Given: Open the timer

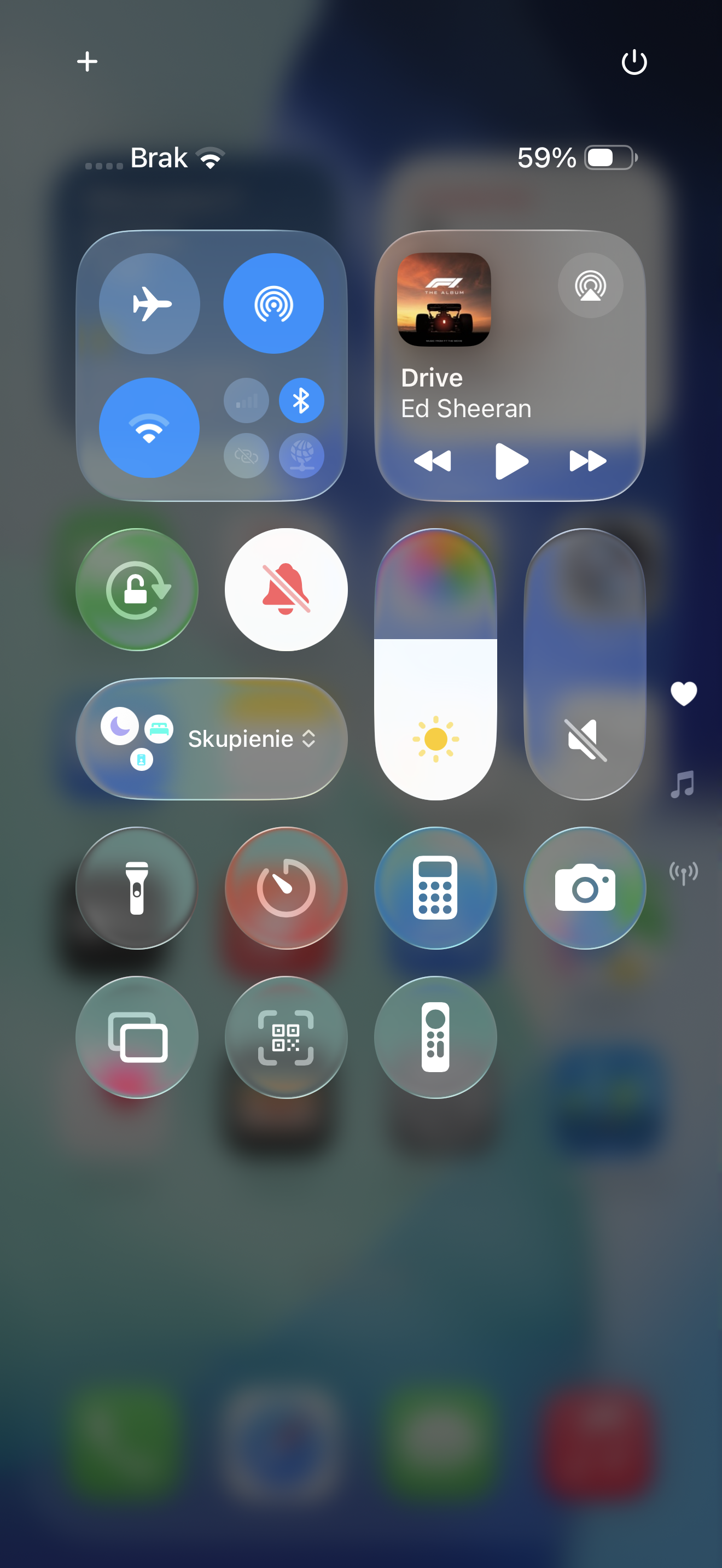Looking at the screenshot, I should click(x=286, y=887).
